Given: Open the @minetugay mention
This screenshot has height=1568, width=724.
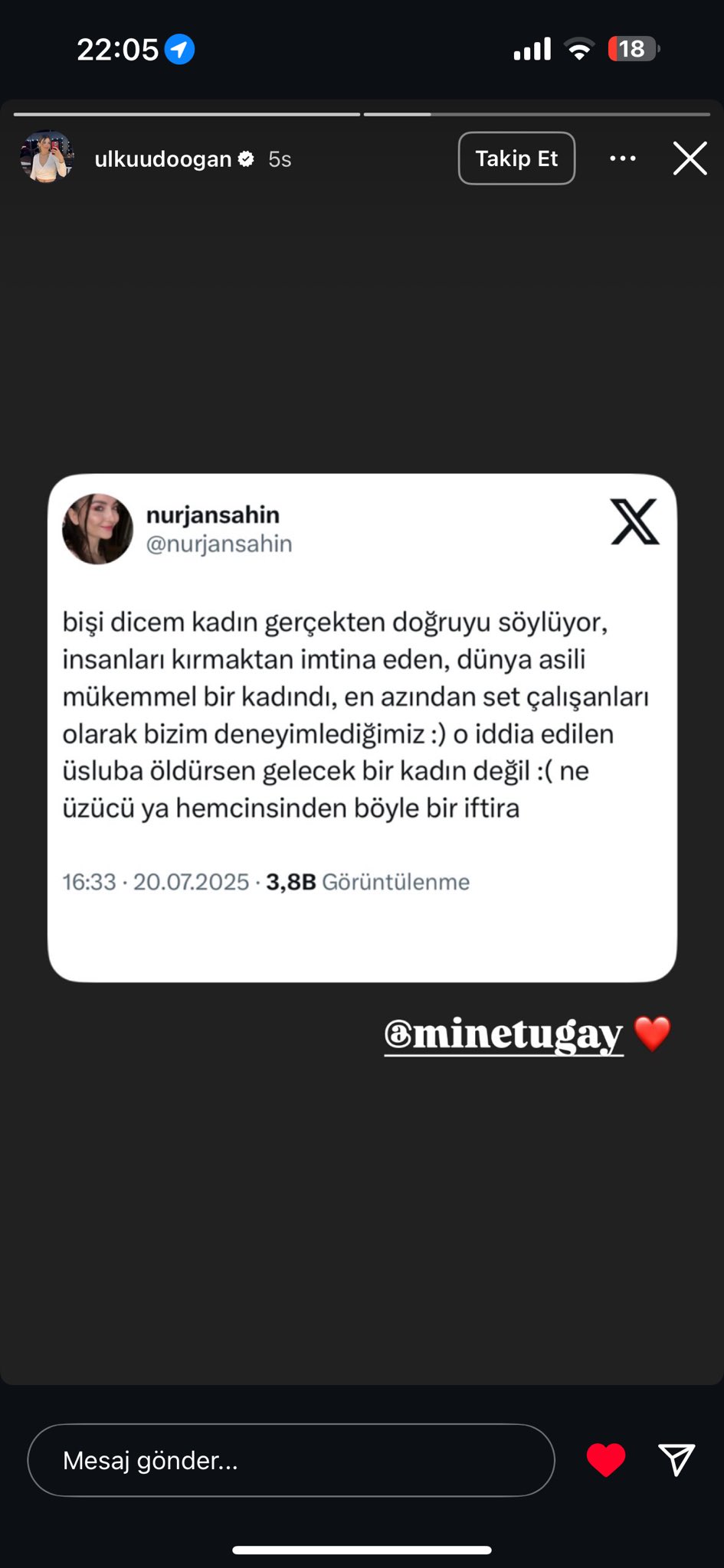Looking at the screenshot, I should point(503,1034).
